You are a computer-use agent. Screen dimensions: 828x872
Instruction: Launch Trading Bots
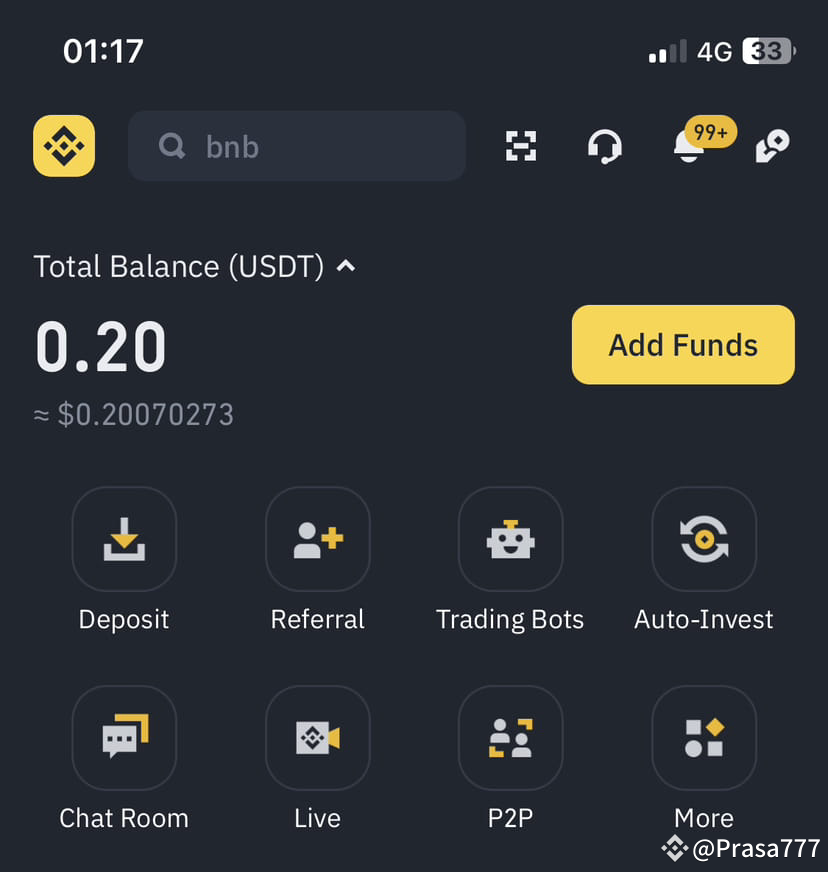[x=510, y=539]
